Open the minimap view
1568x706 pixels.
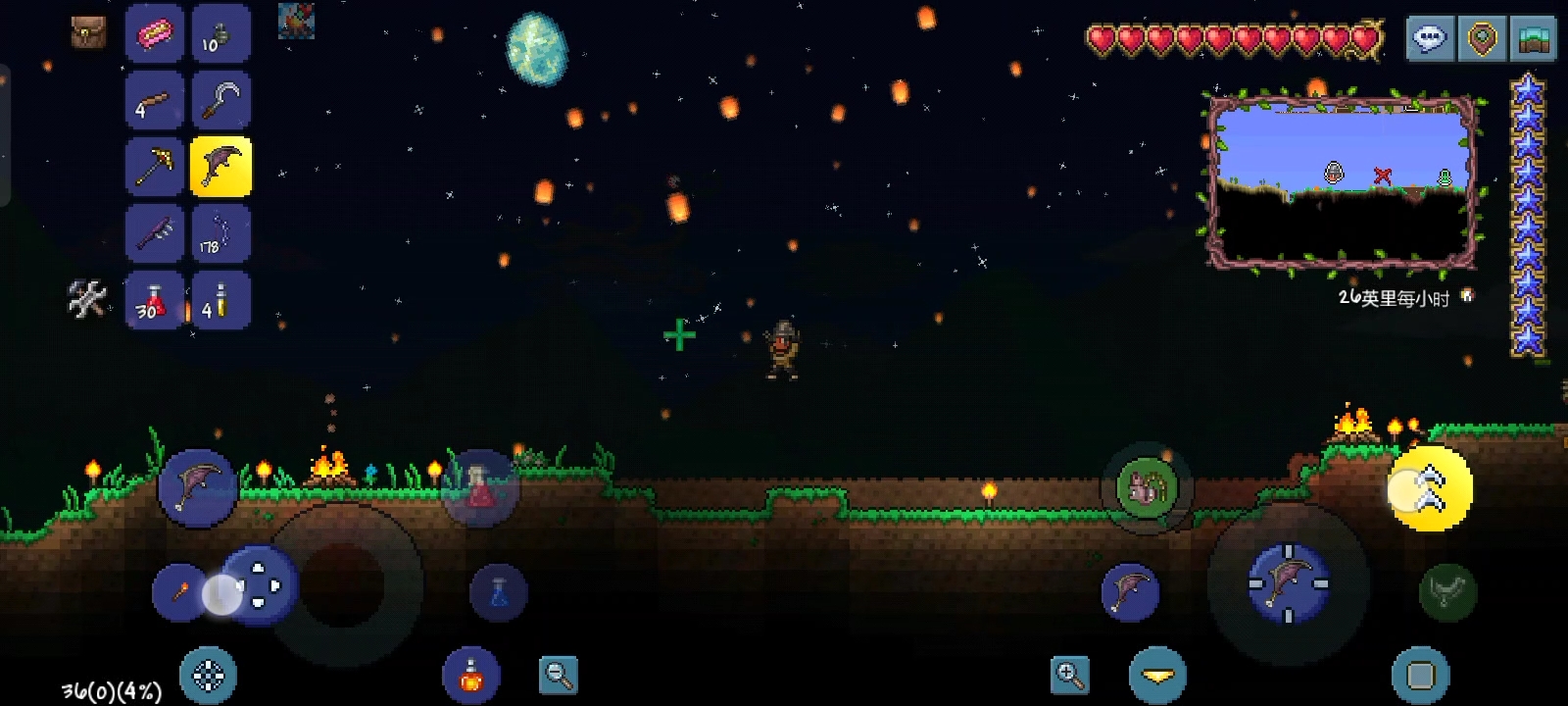click(1342, 182)
